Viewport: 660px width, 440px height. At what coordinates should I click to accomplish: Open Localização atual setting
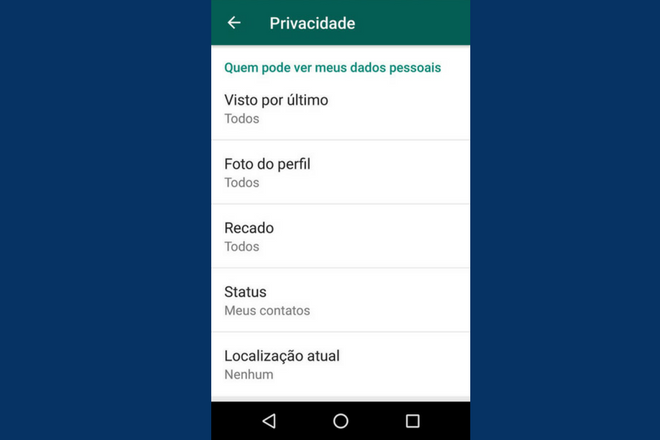[340, 364]
